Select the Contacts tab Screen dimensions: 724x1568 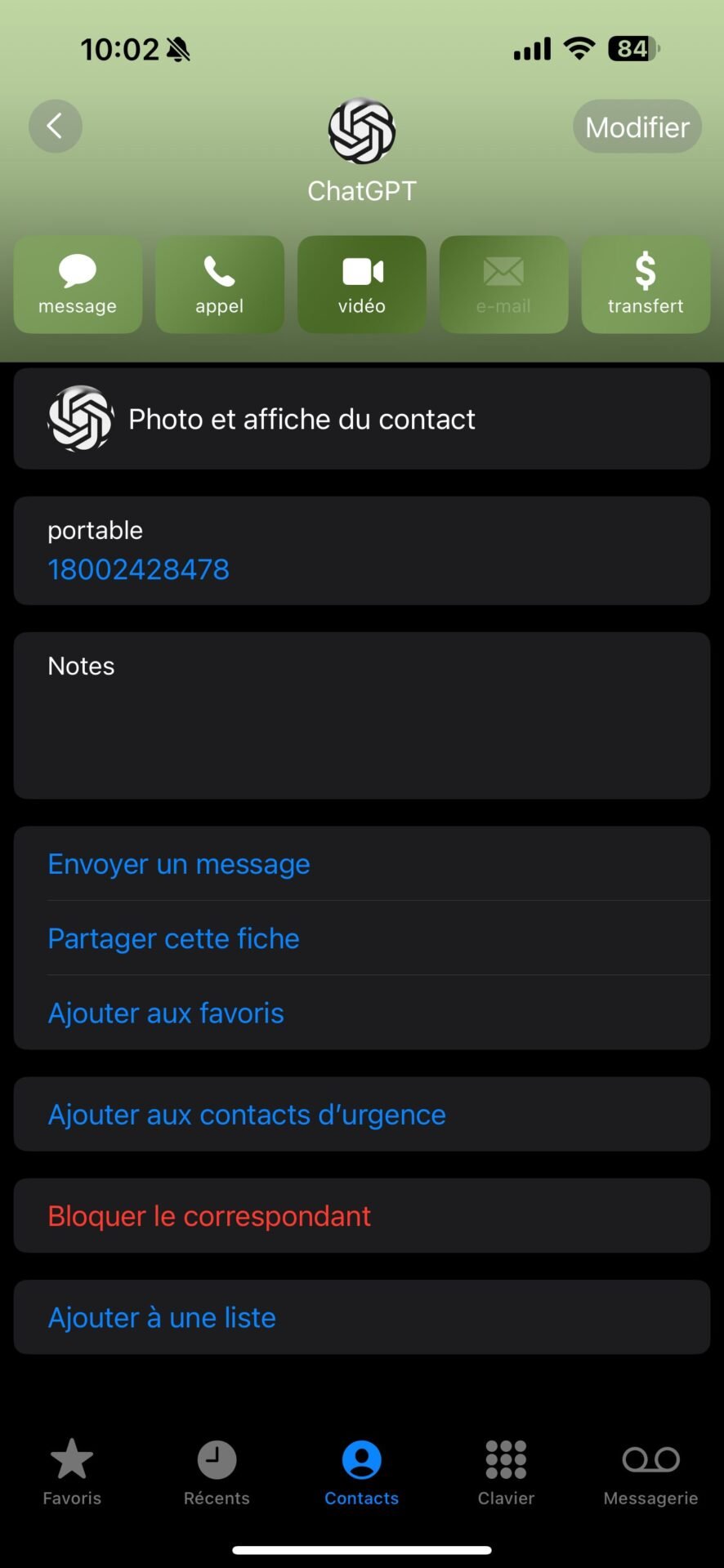point(362,1472)
